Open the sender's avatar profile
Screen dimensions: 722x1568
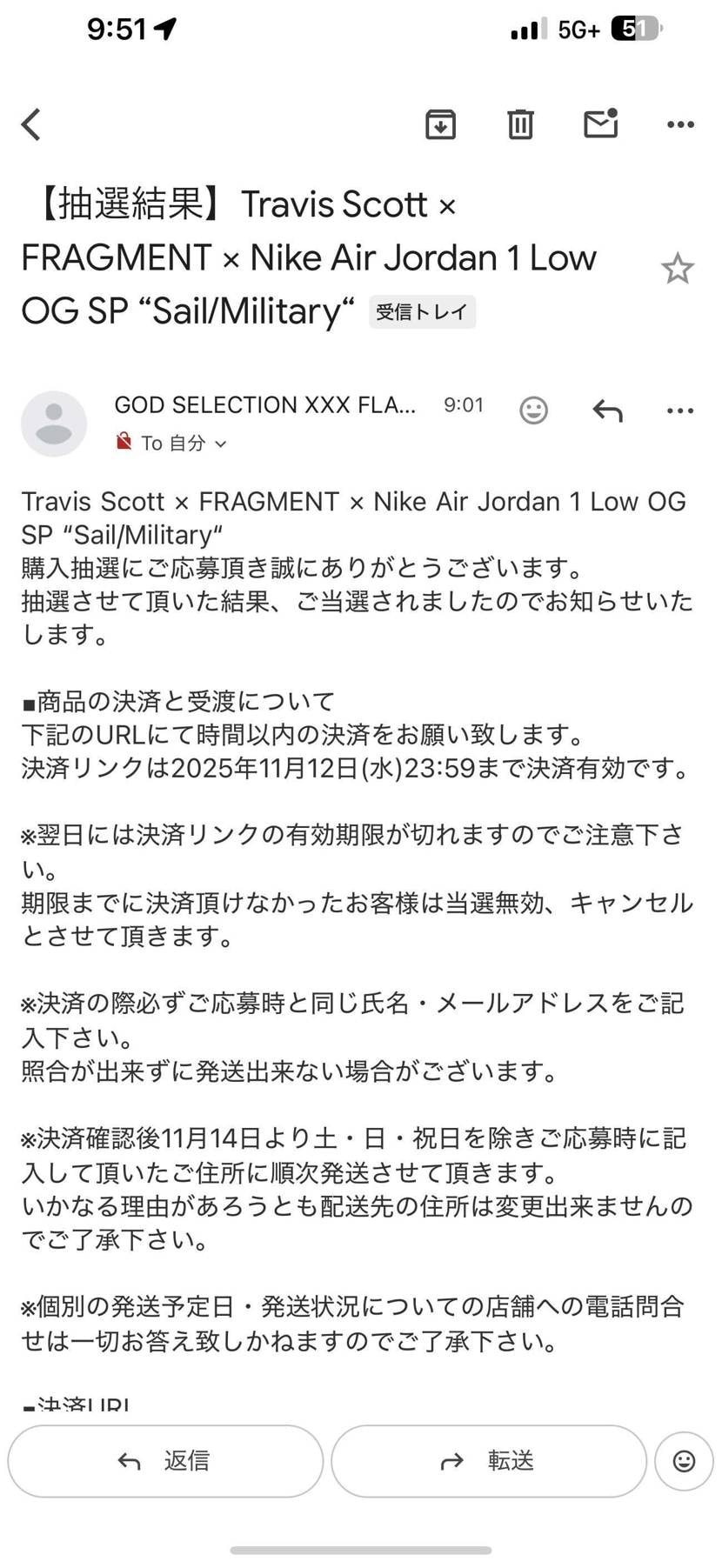[x=54, y=424]
